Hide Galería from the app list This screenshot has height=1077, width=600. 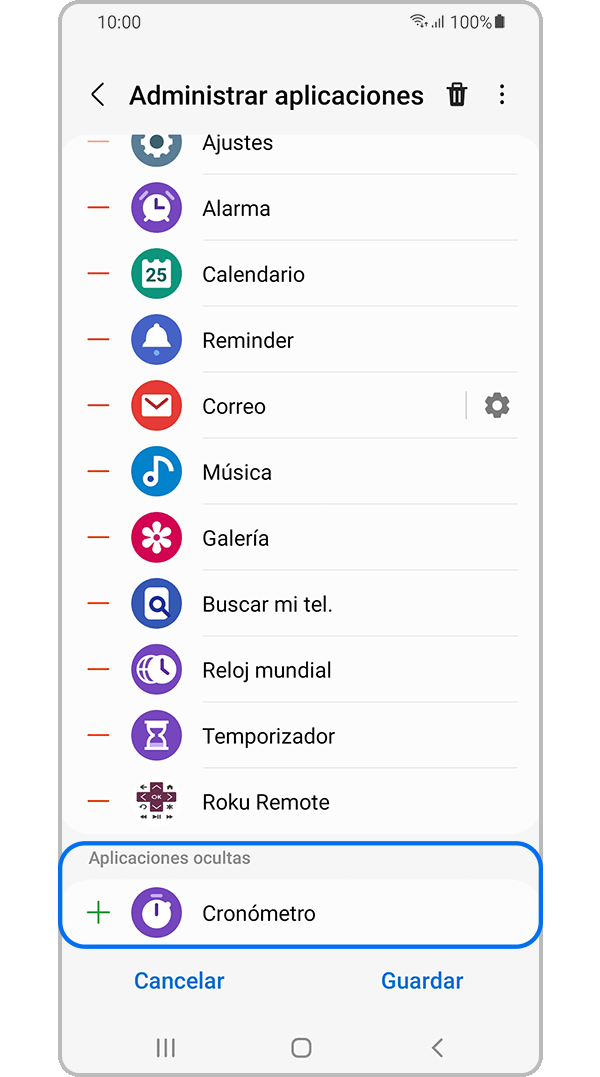pyautogui.click(x=98, y=538)
